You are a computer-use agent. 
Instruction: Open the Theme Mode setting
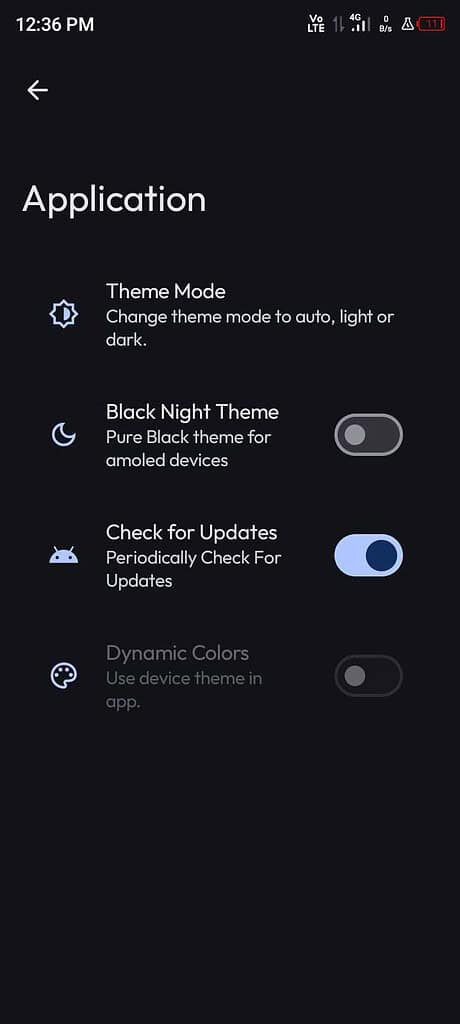230,315
